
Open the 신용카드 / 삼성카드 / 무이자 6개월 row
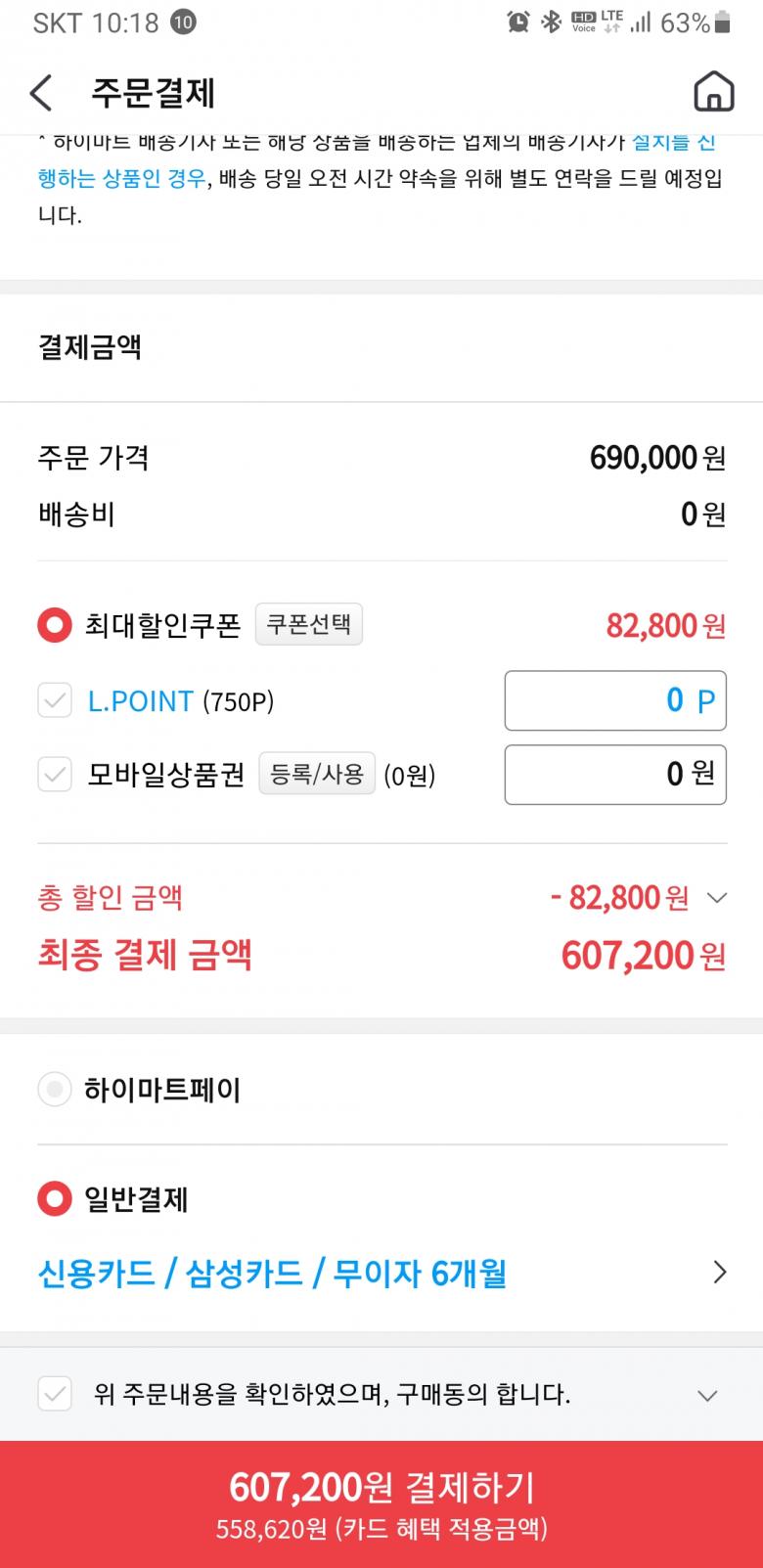click(x=381, y=1273)
